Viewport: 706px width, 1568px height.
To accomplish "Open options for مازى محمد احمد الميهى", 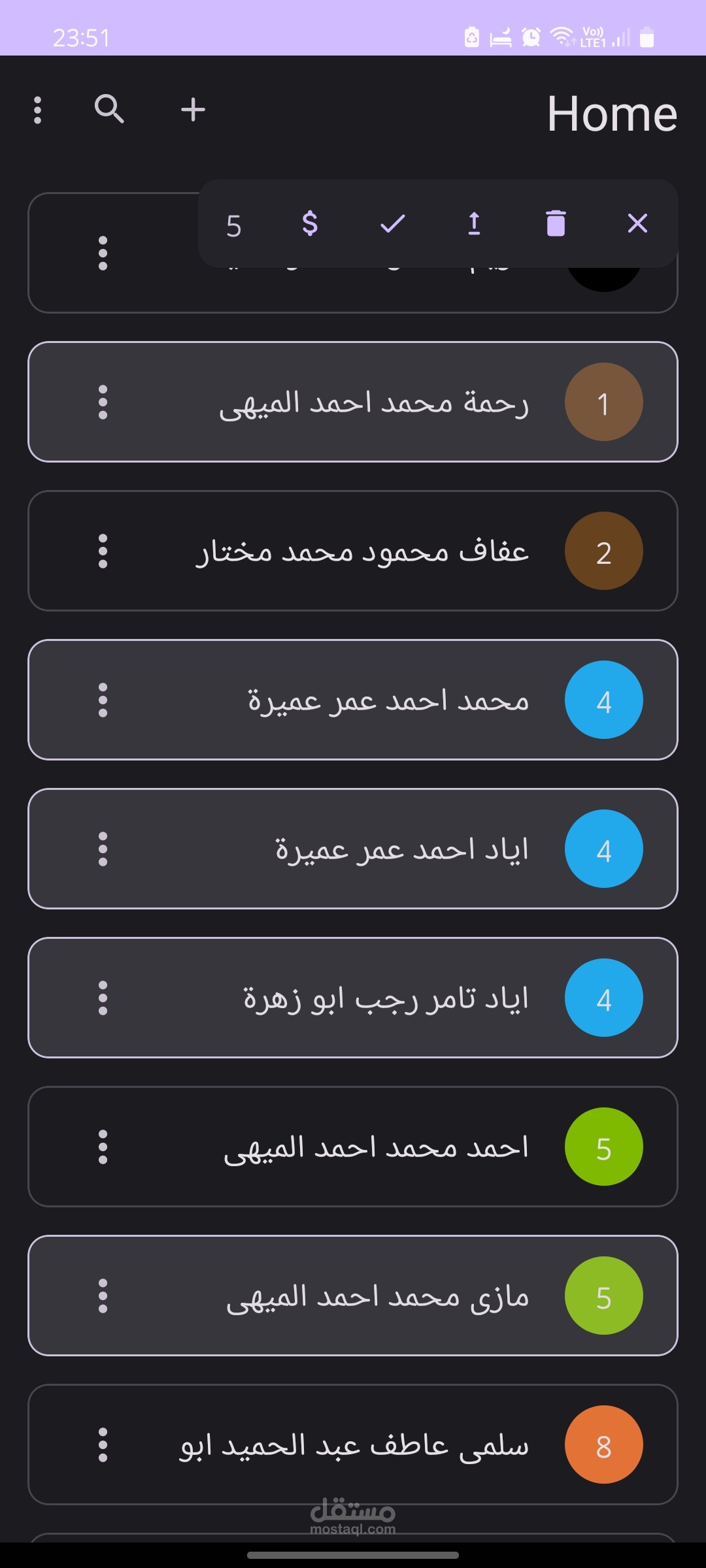I will (103, 1296).
